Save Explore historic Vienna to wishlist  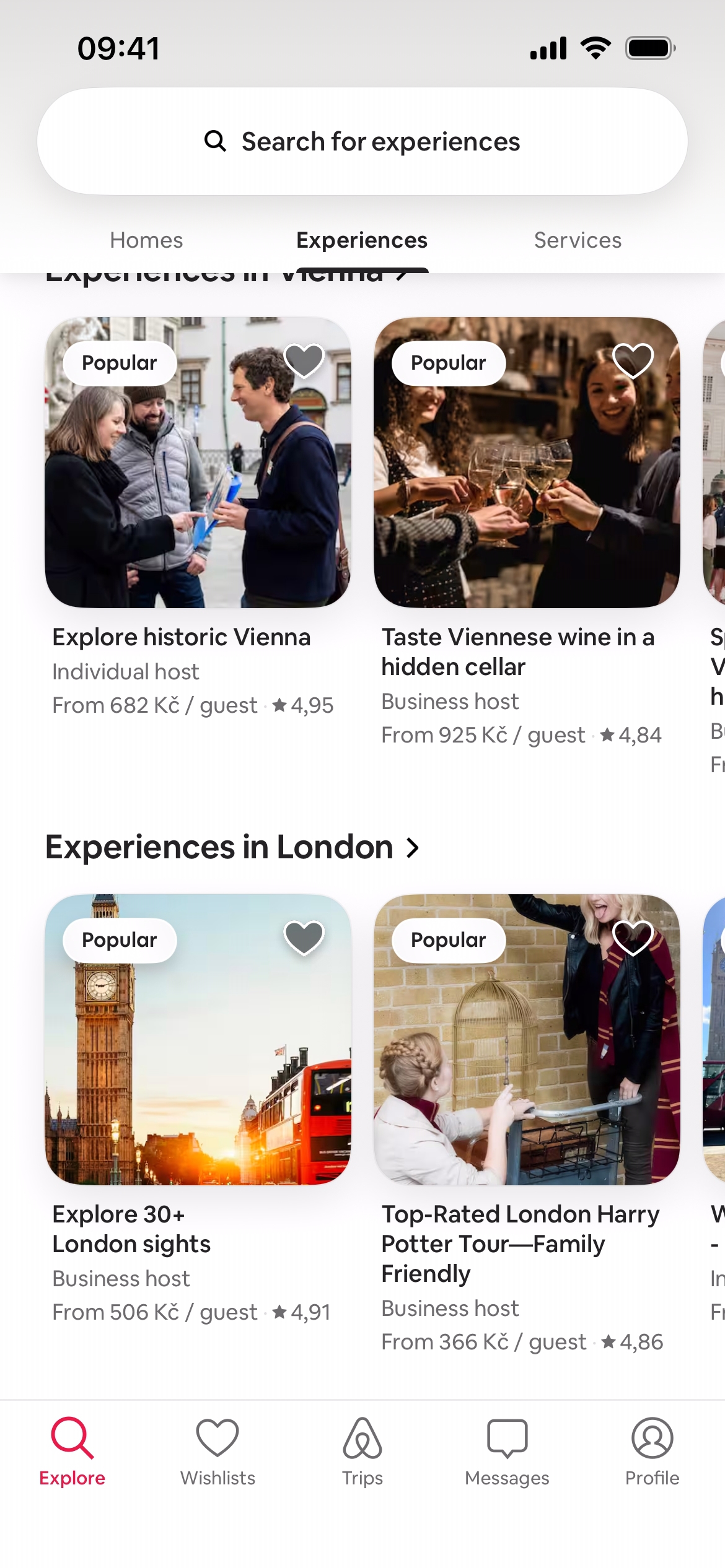[304, 360]
